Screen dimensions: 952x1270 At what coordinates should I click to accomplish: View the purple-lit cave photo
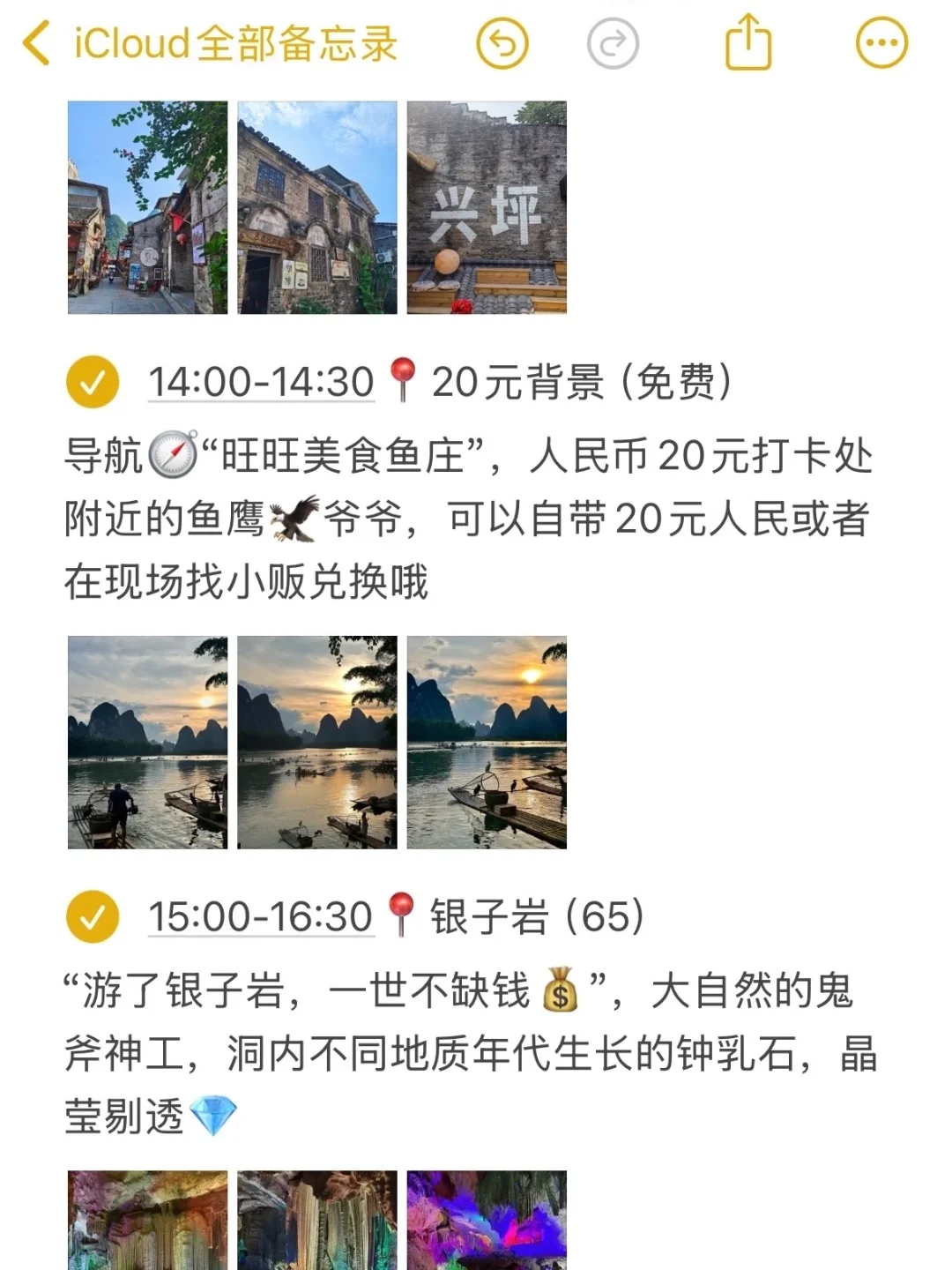487,1221
